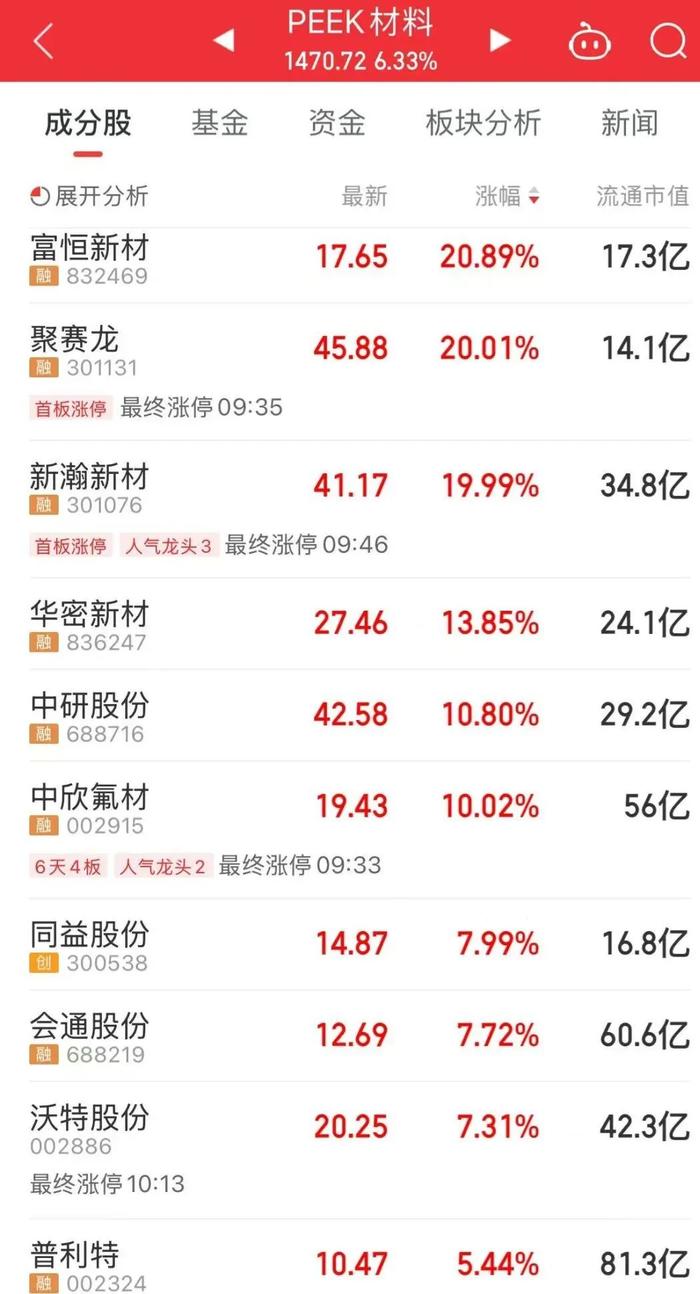The width and height of the screenshot is (700, 1294).
Task: Select 会通股份 from the list
Action: [x=350, y=1036]
